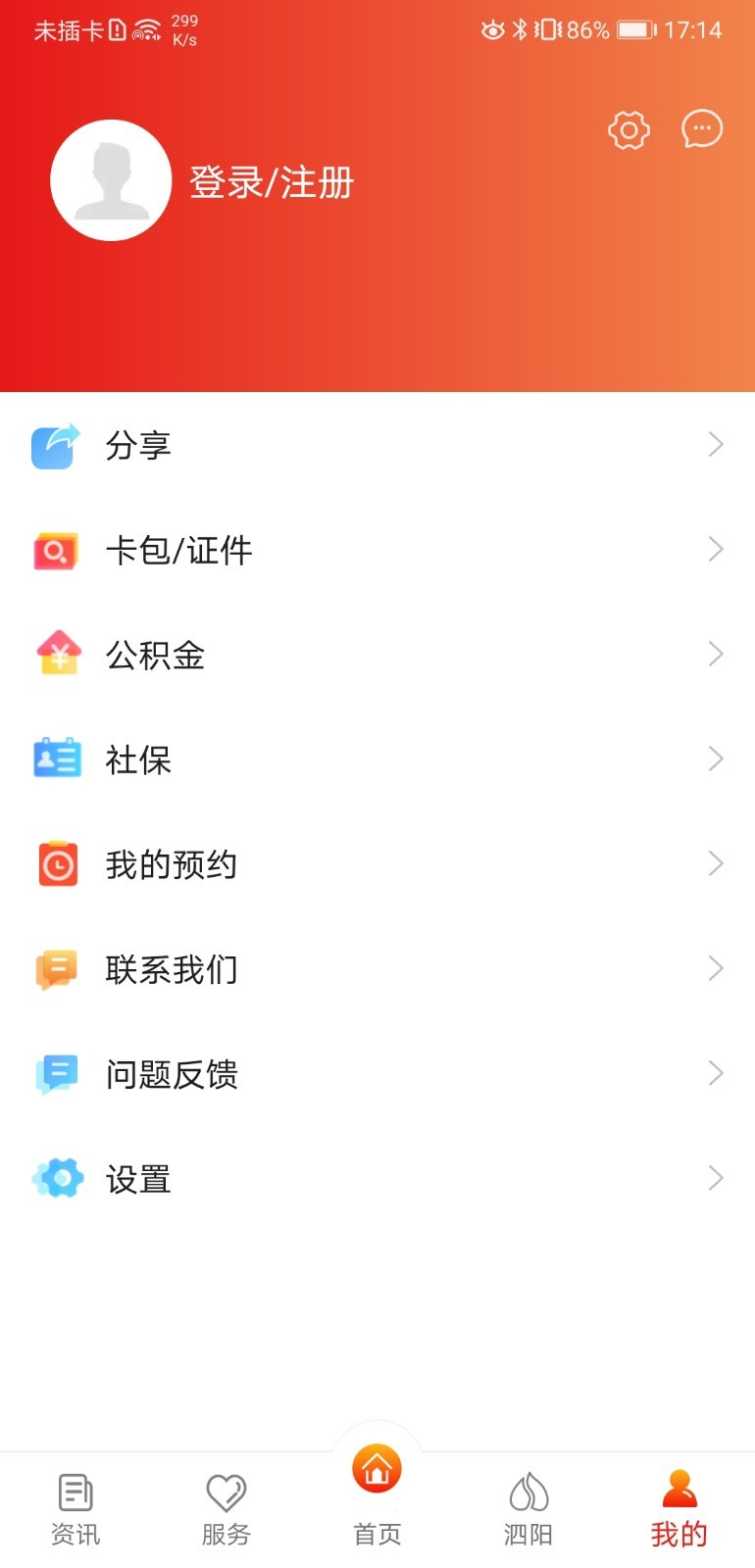Open the 我的预约 appointment clock icon
The height and width of the screenshot is (1568, 755).
[56, 864]
